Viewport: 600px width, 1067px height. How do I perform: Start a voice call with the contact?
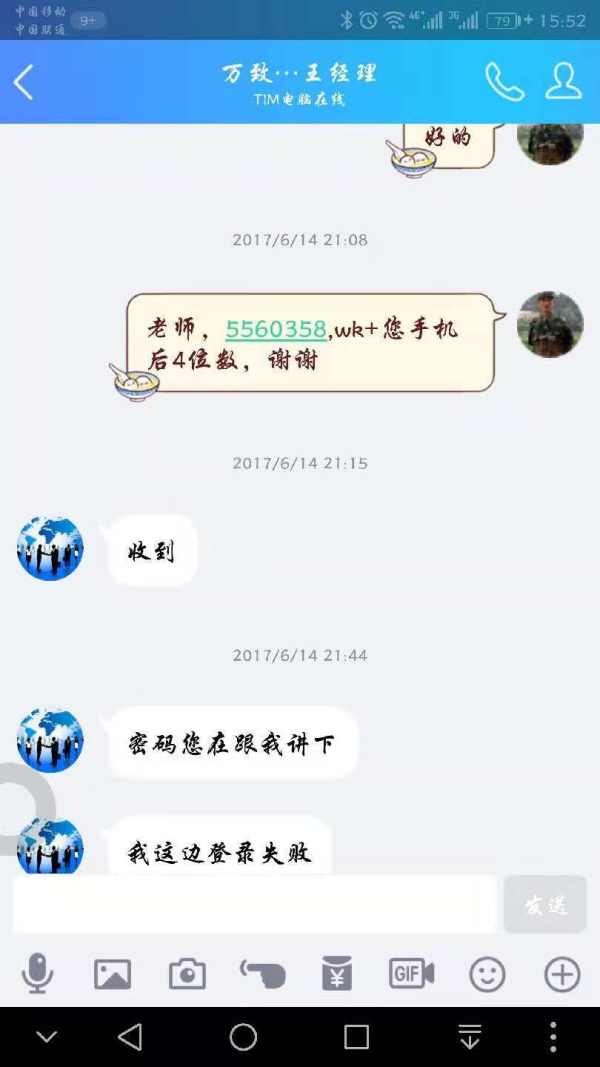click(504, 82)
